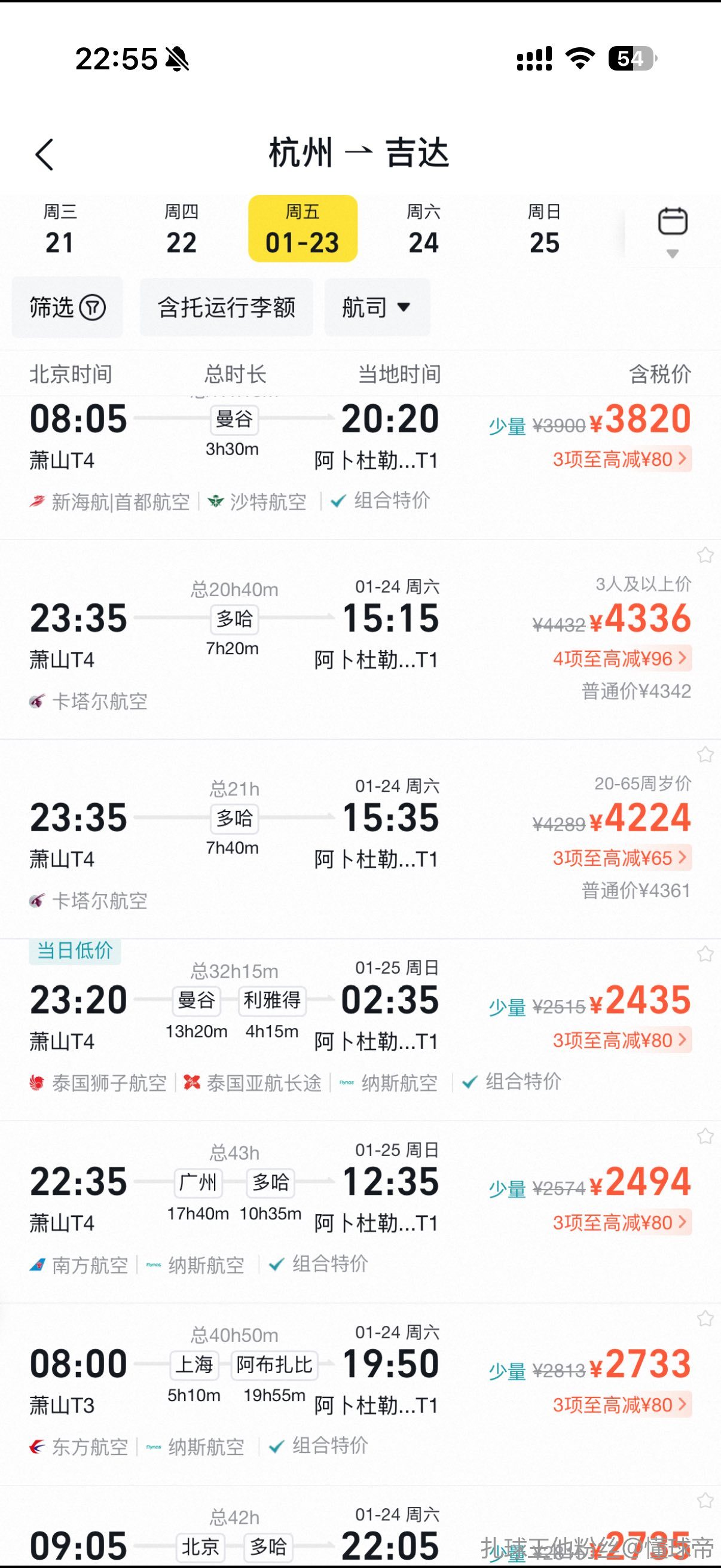721x1568 pixels.
Task: Choose Saturday the 24th date
Action: tap(423, 230)
